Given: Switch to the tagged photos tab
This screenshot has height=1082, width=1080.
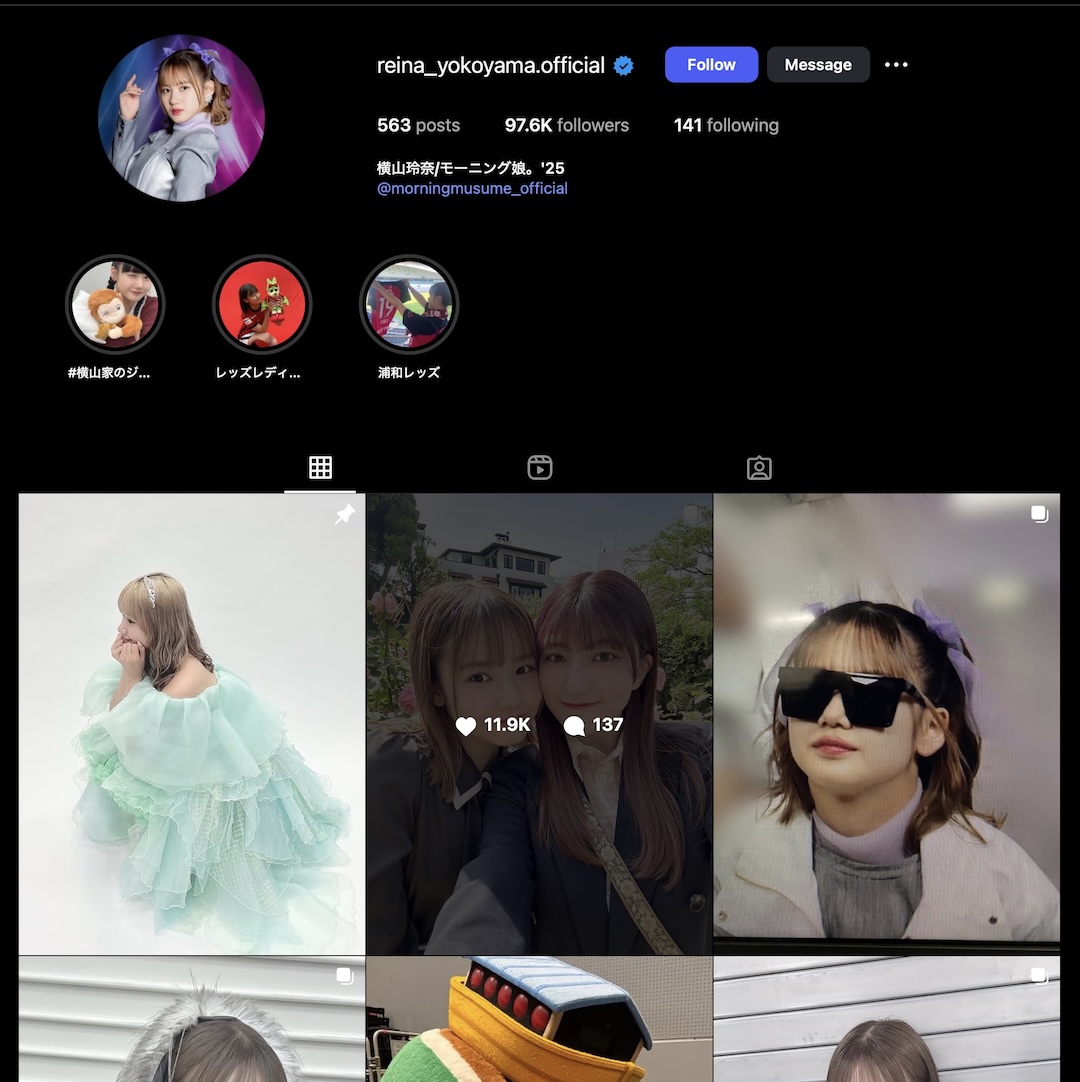Looking at the screenshot, I should [759, 467].
